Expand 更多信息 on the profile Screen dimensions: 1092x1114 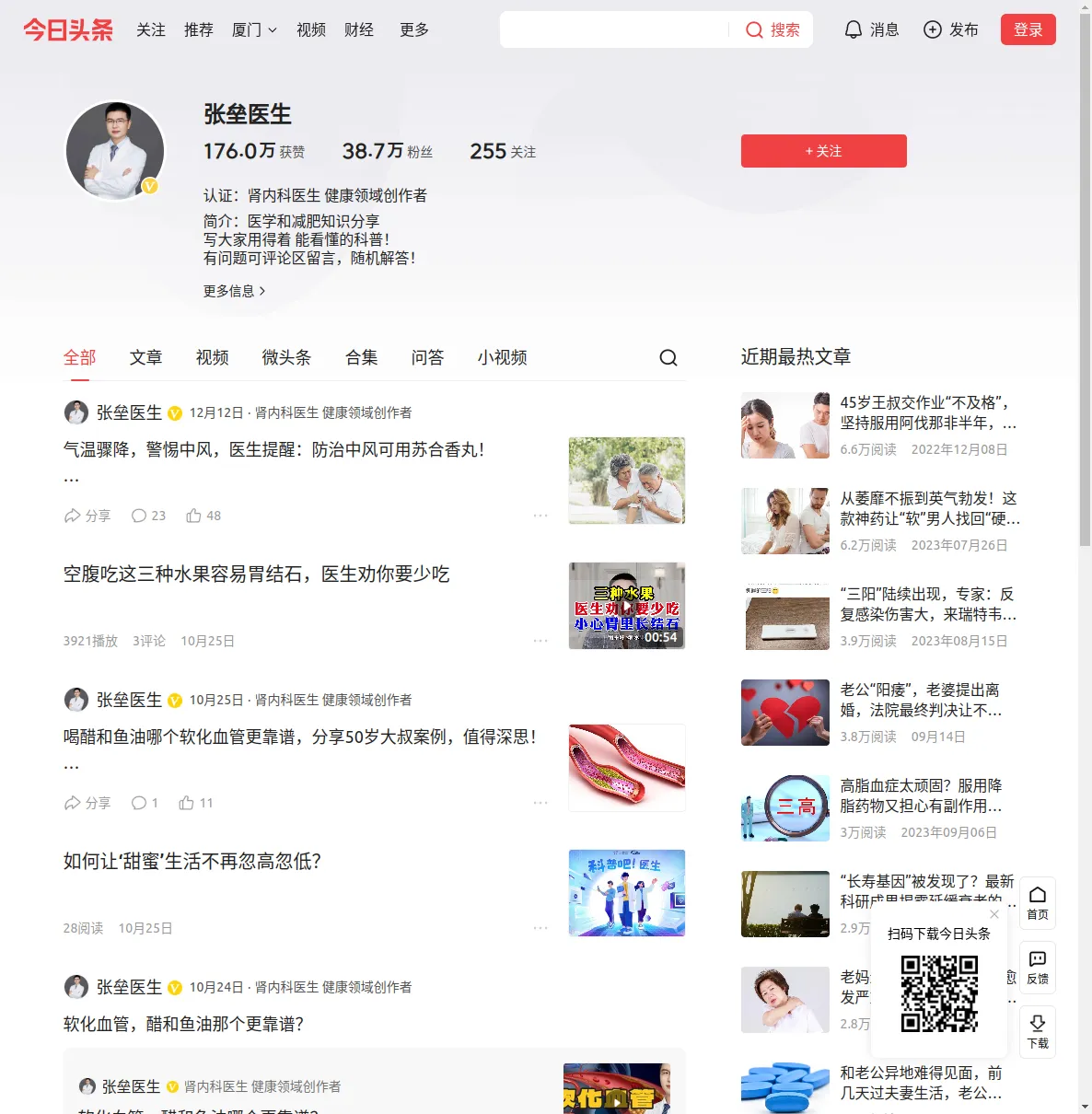coord(235,291)
